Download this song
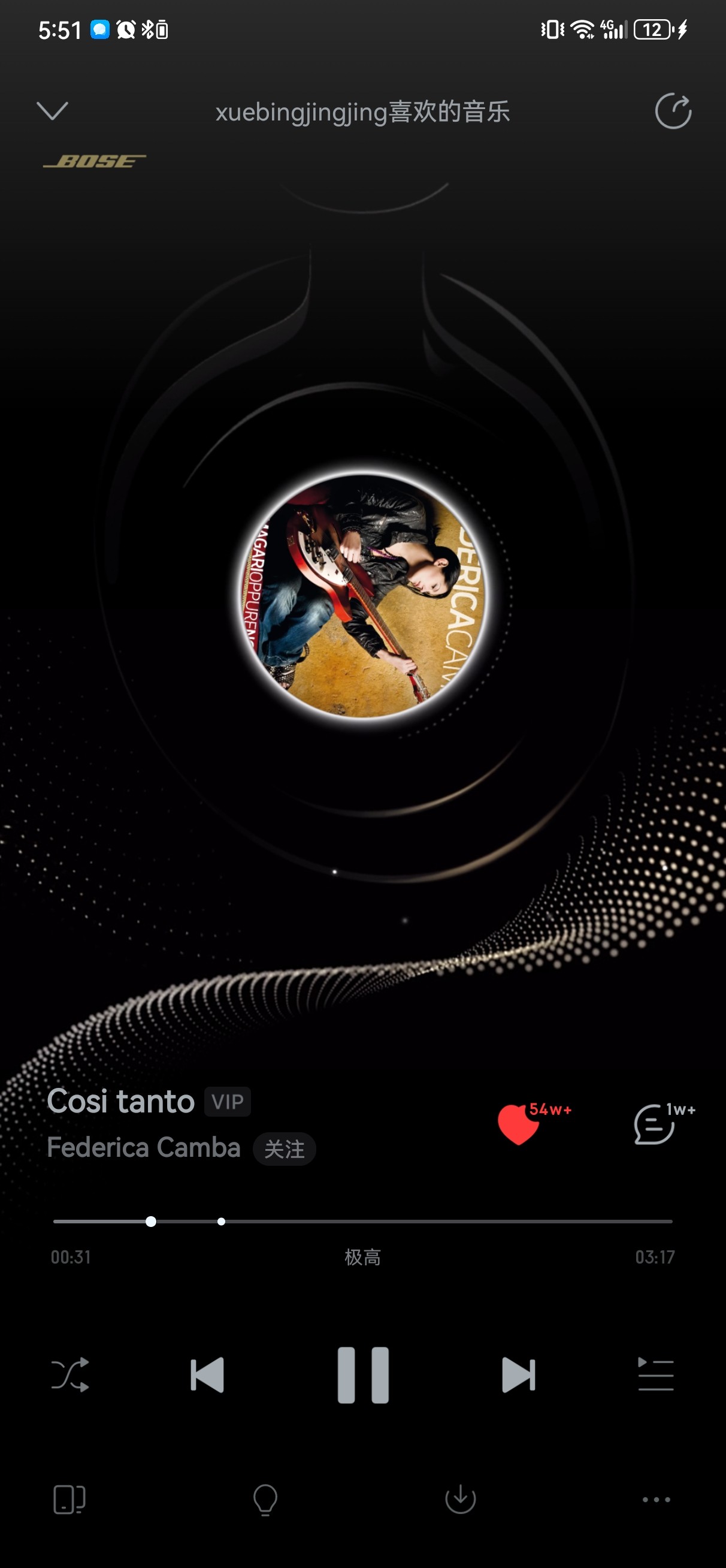Image resolution: width=726 pixels, height=1568 pixels. click(461, 1498)
